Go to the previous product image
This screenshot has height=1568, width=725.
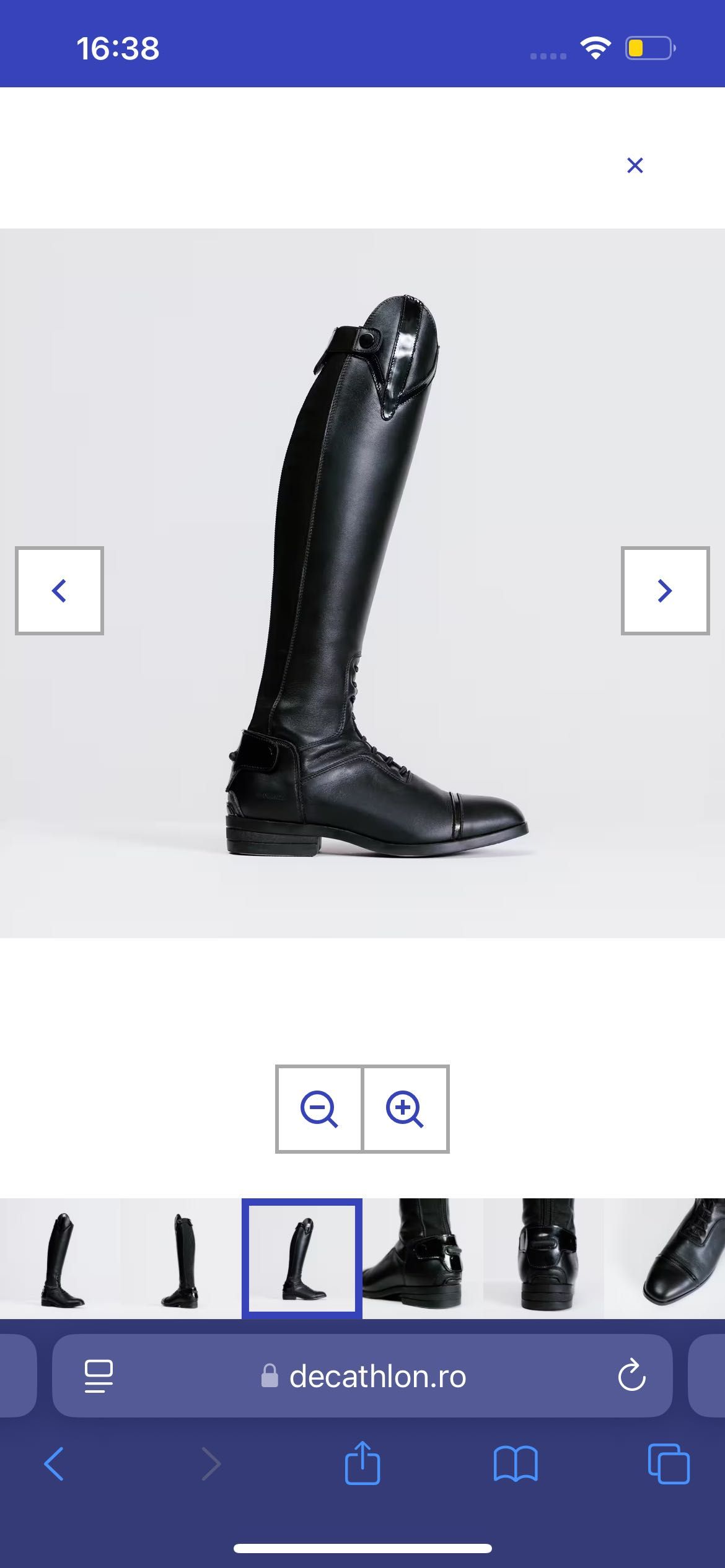tap(59, 591)
